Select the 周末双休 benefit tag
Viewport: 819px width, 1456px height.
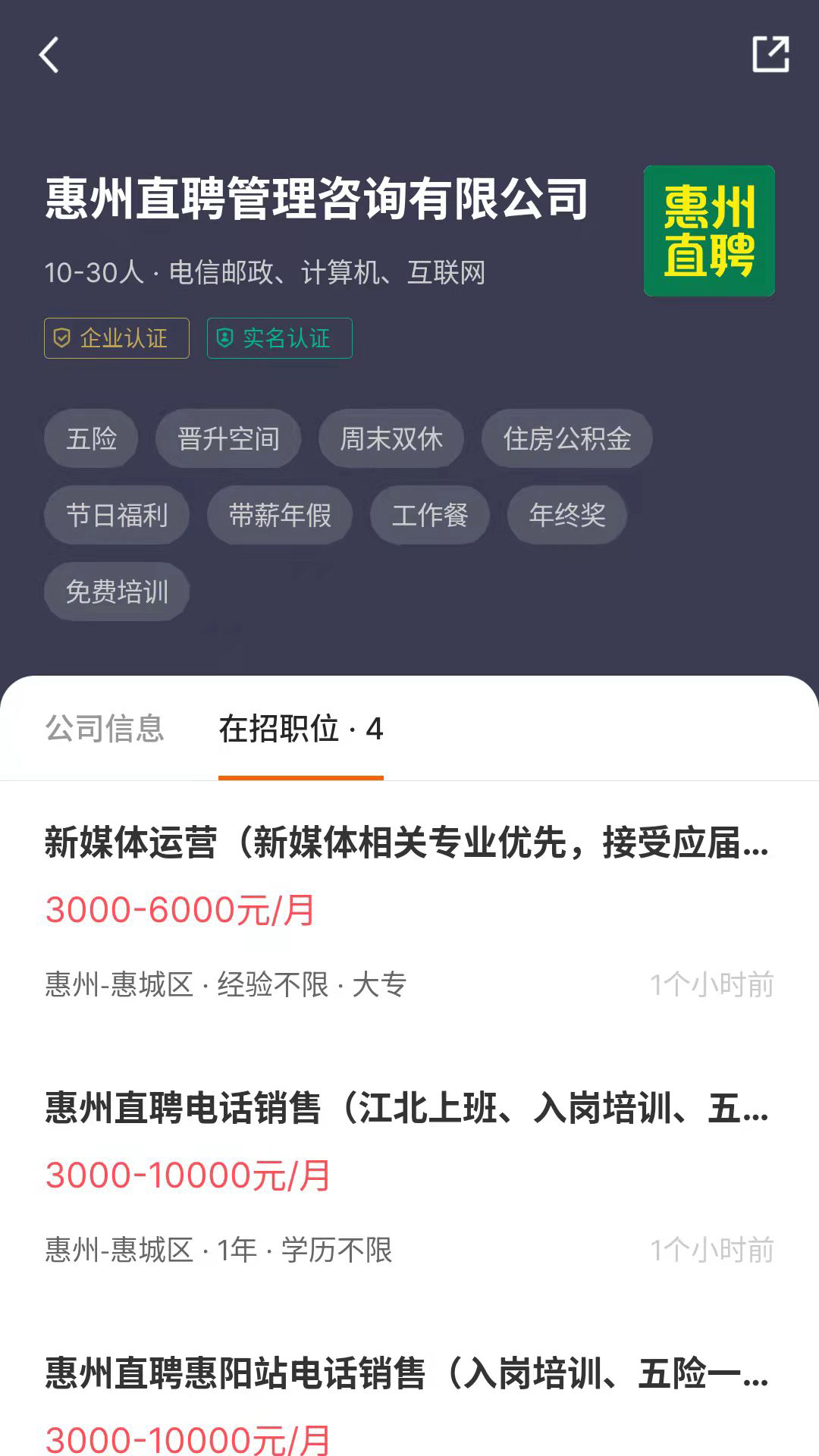pyautogui.click(x=393, y=438)
